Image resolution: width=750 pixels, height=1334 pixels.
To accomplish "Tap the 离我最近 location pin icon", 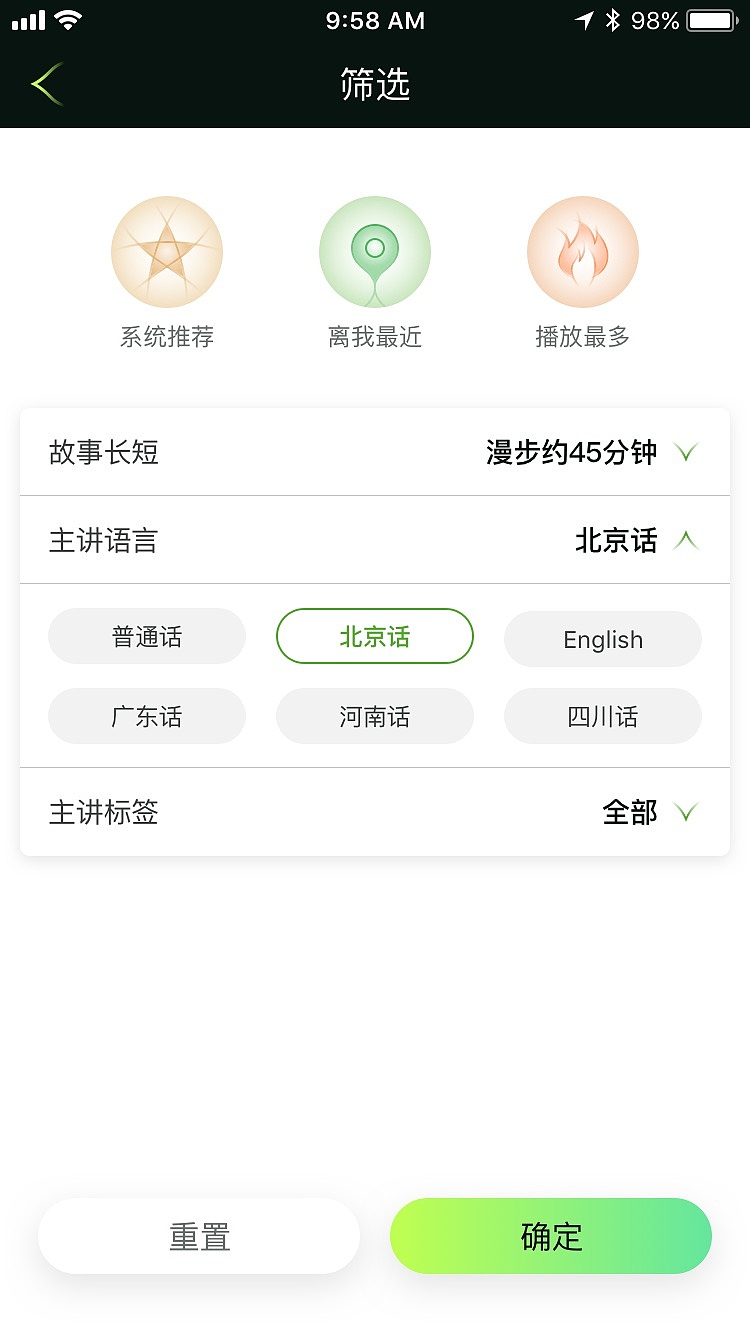I will (375, 250).
